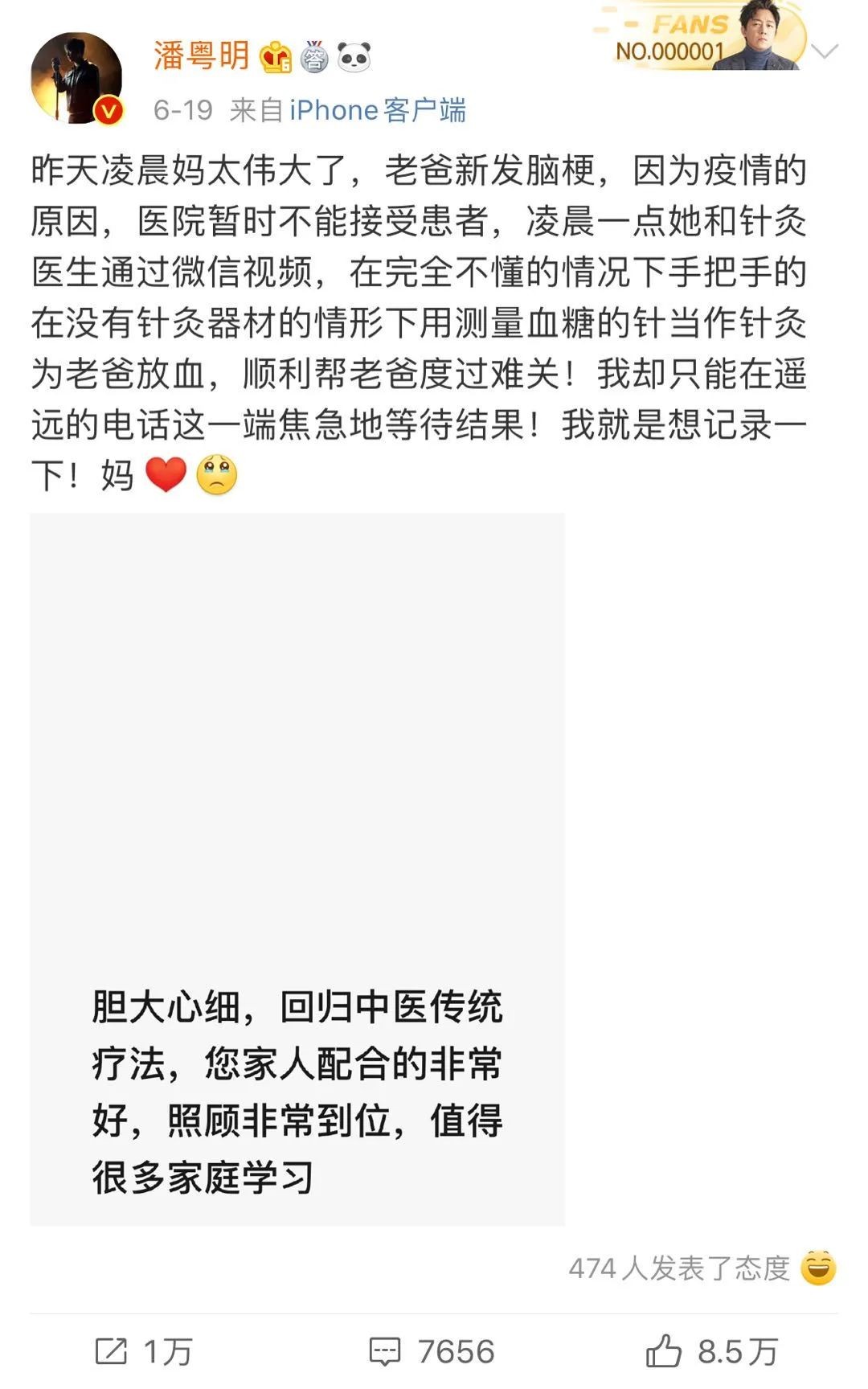Open the attached image in the post
Viewport: 868px width, 1389px height.
coord(297,868)
